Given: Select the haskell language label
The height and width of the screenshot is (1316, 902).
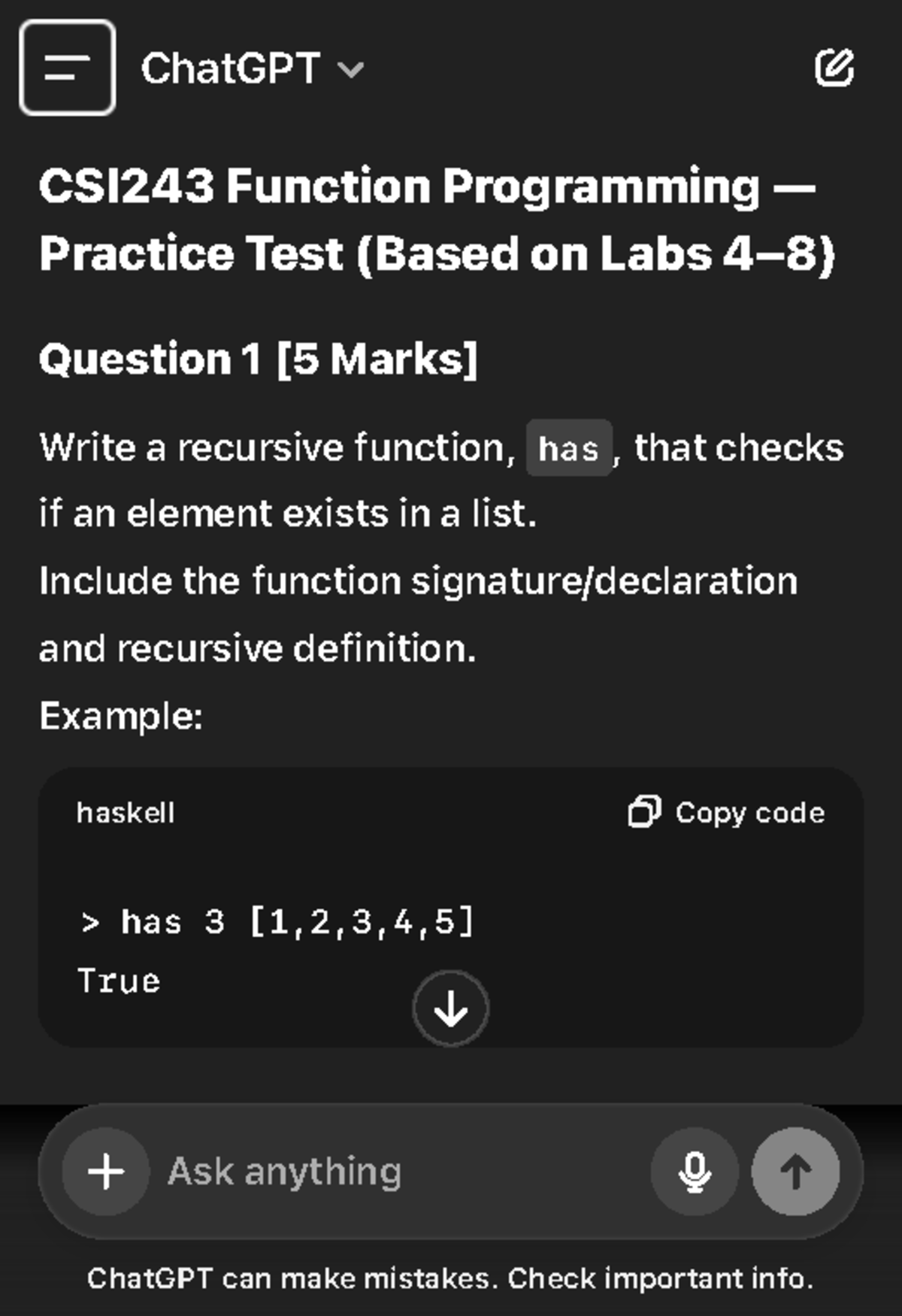Looking at the screenshot, I should [124, 812].
